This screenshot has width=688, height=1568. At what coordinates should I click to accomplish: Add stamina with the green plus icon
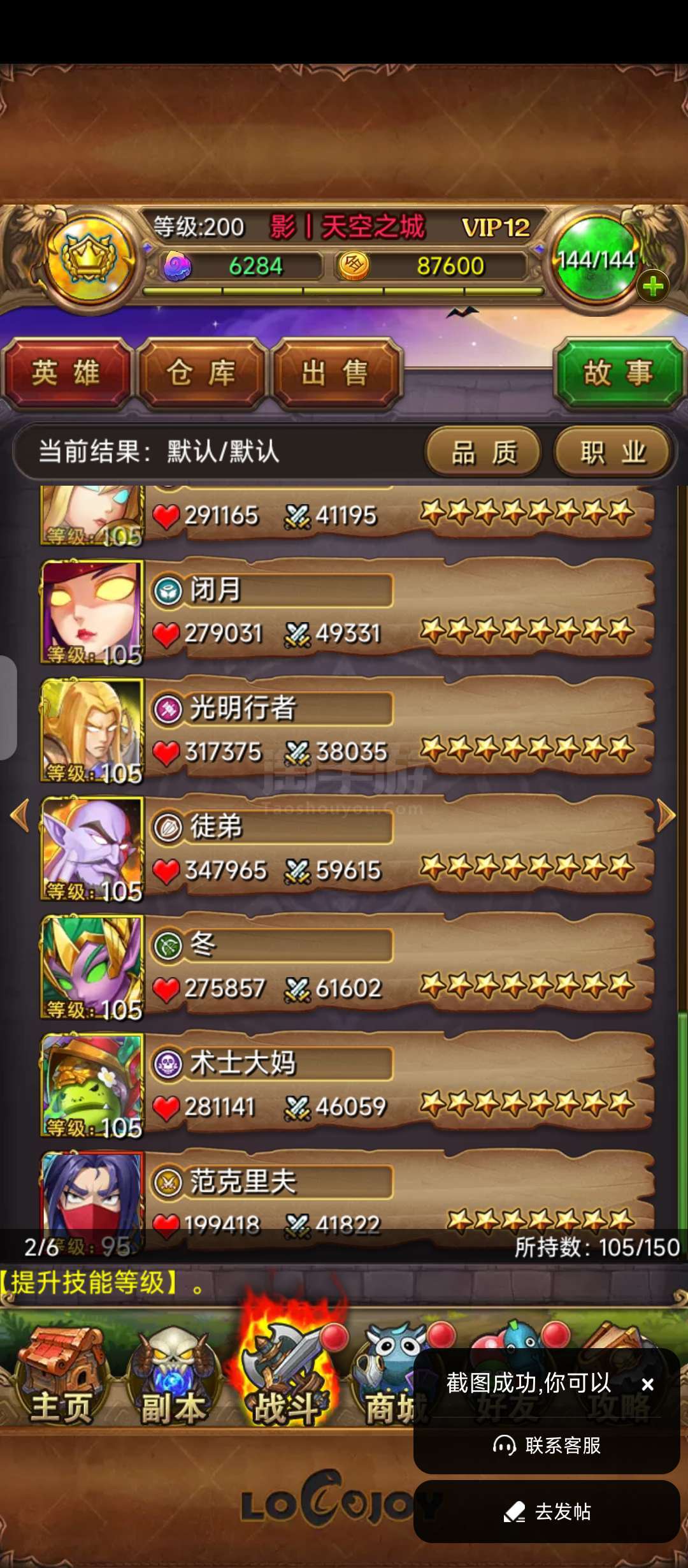point(653,286)
